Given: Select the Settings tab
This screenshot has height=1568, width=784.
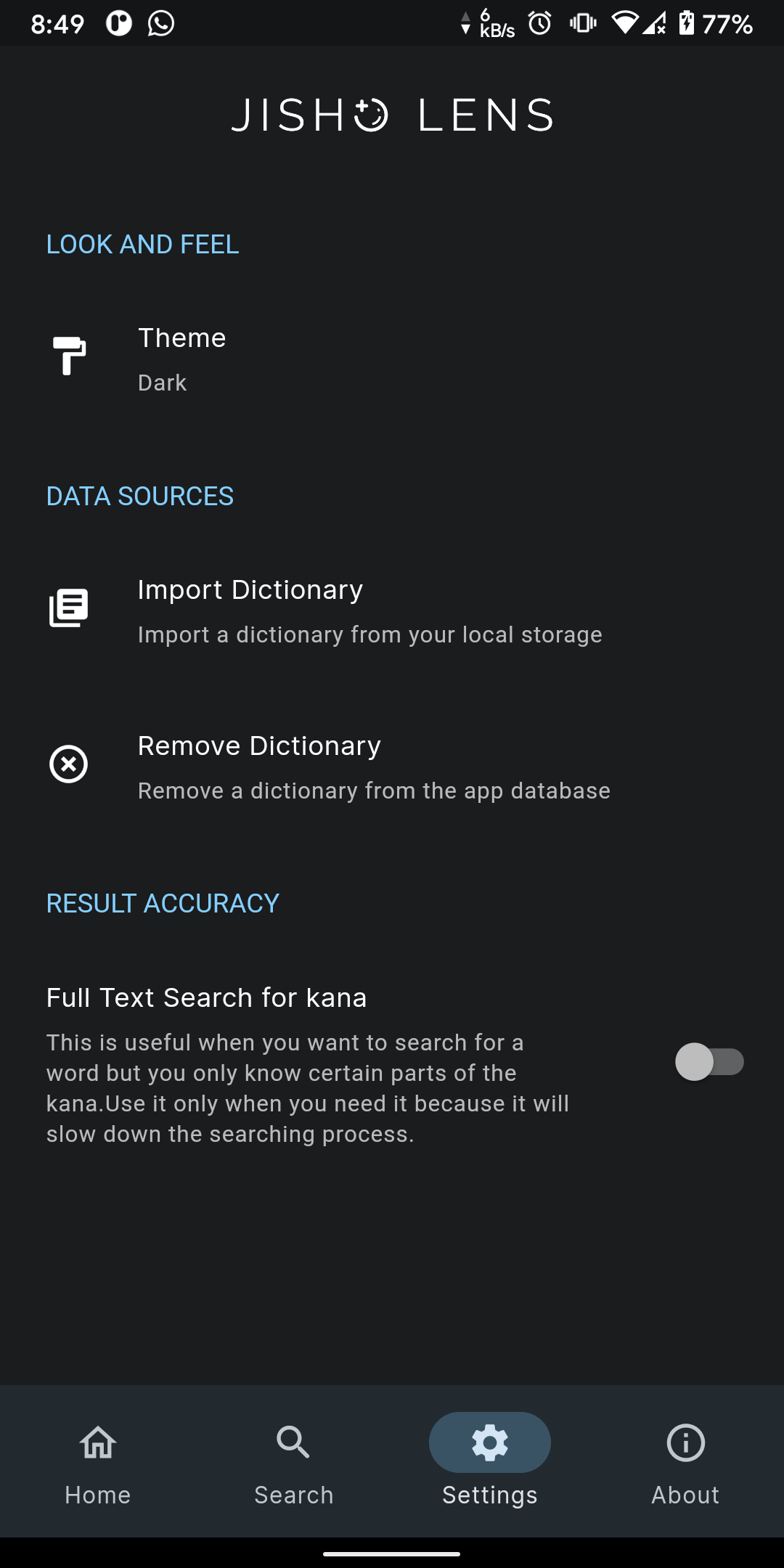Looking at the screenshot, I should pyautogui.click(x=490, y=1461).
